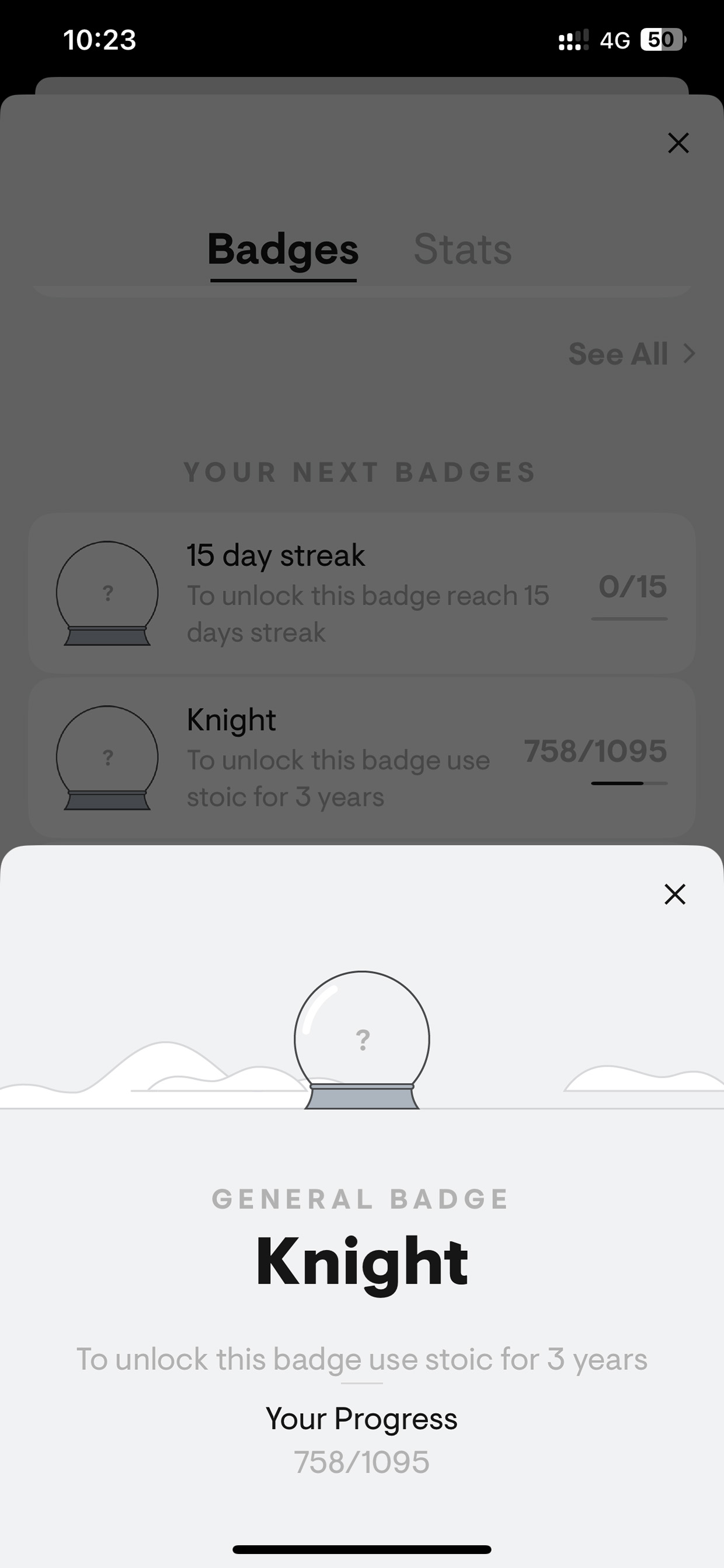Open the 15 day streak badge card
Screen dimensions: 724x1568
pos(362,593)
